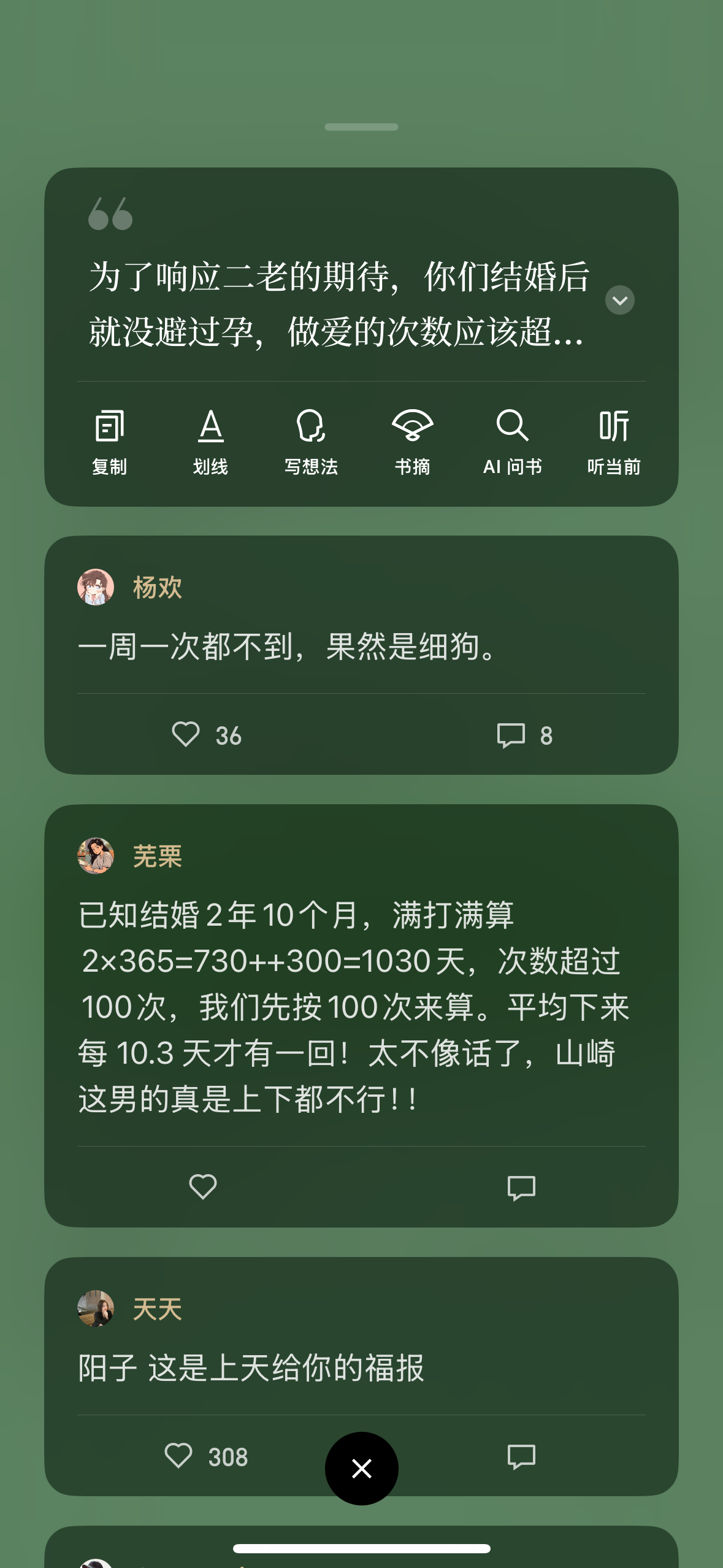Open replies on 杨欢's comment
723x1568 pixels.
click(x=525, y=735)
